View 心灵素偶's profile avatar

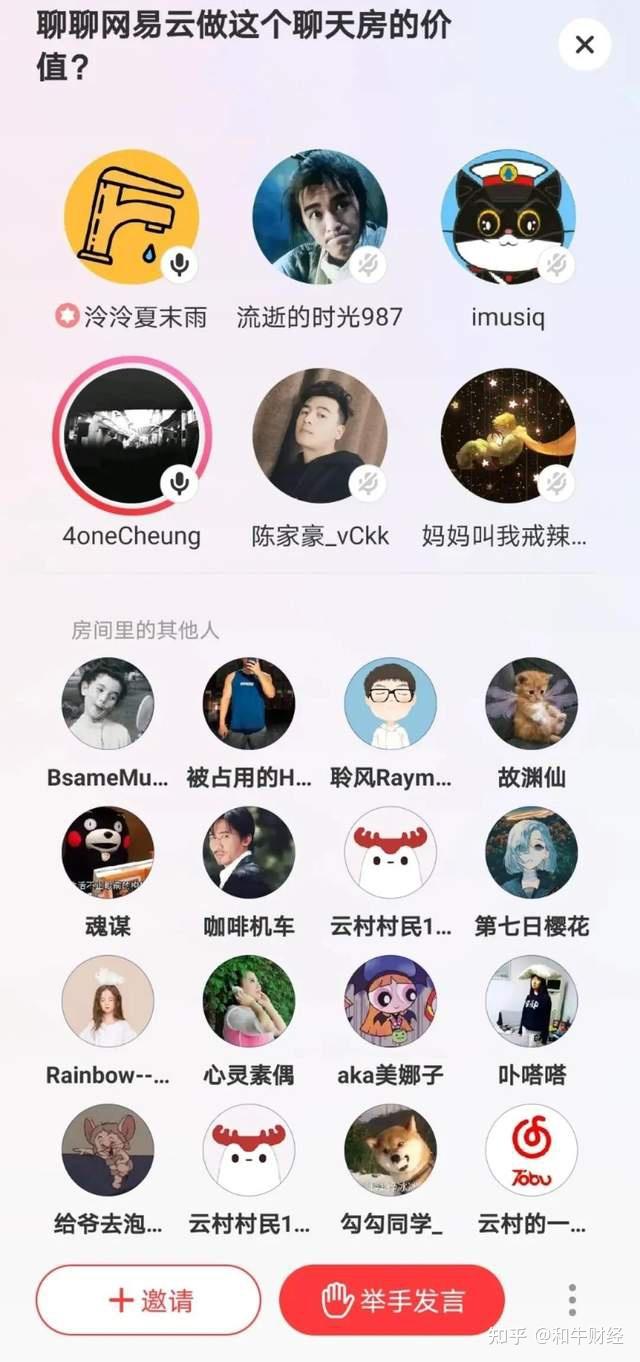(249, 1001)
